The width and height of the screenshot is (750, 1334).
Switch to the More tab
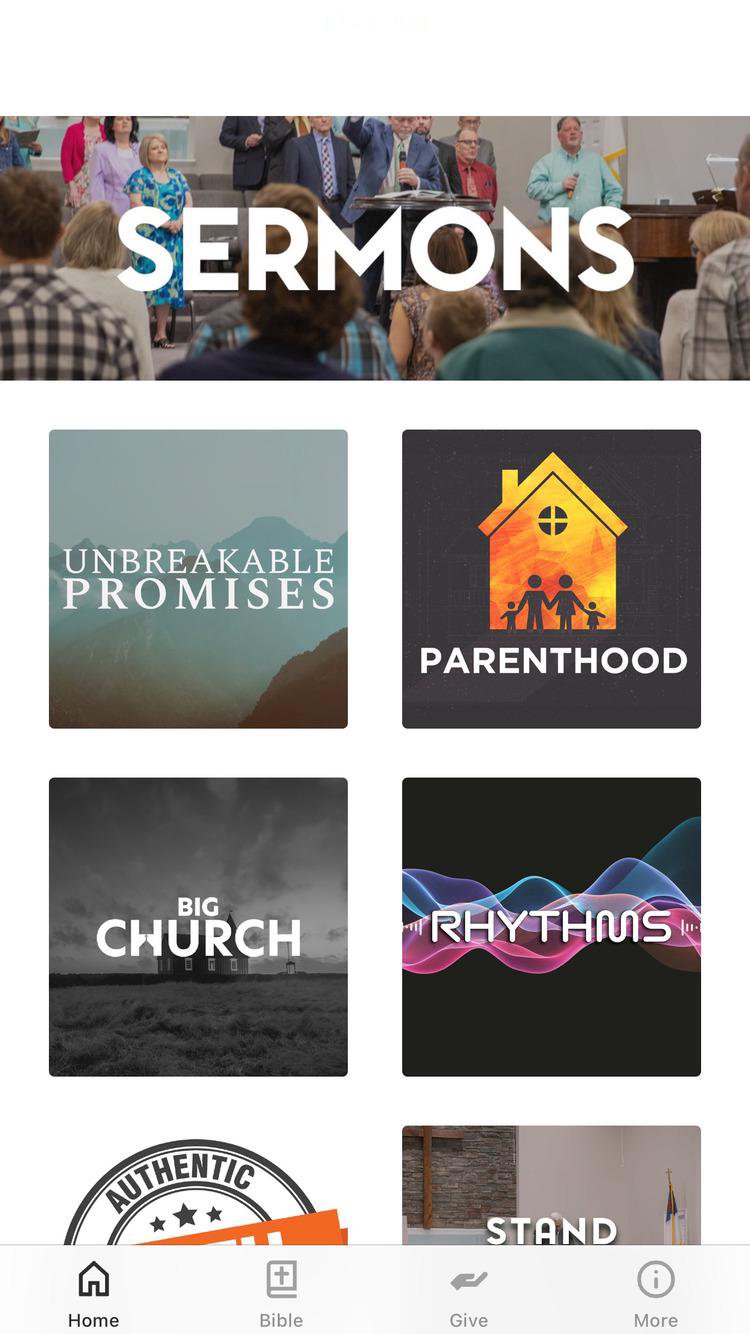[x=656, y=1293]
